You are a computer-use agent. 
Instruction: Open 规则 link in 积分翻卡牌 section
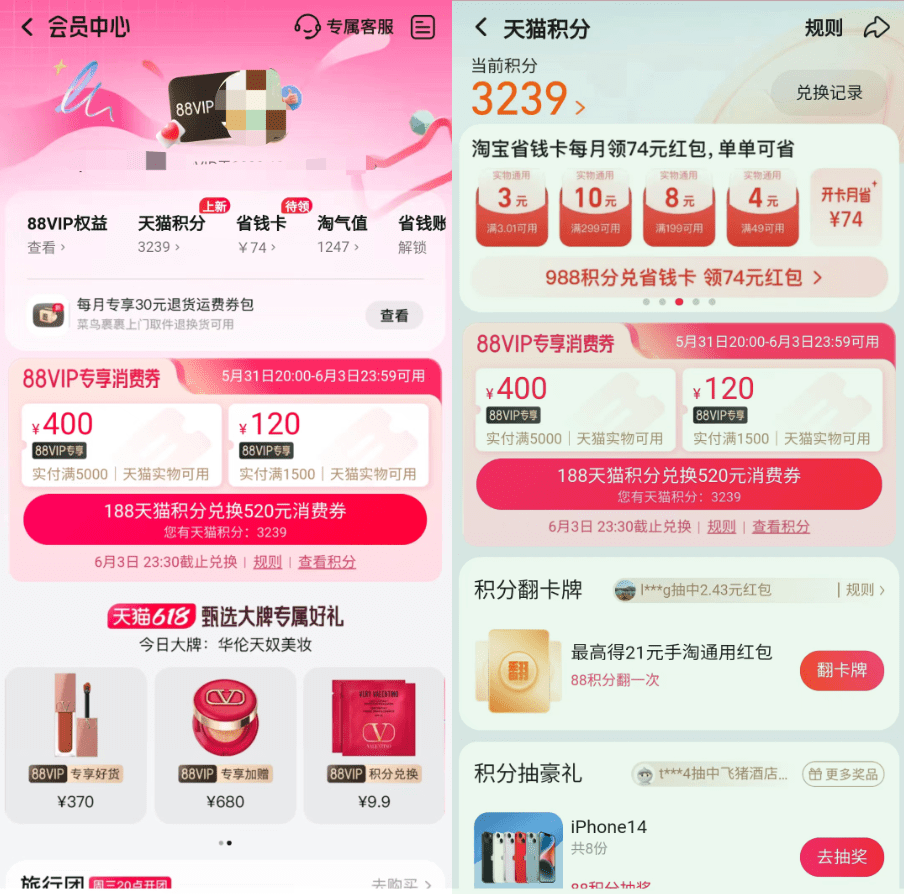(864, 590)
